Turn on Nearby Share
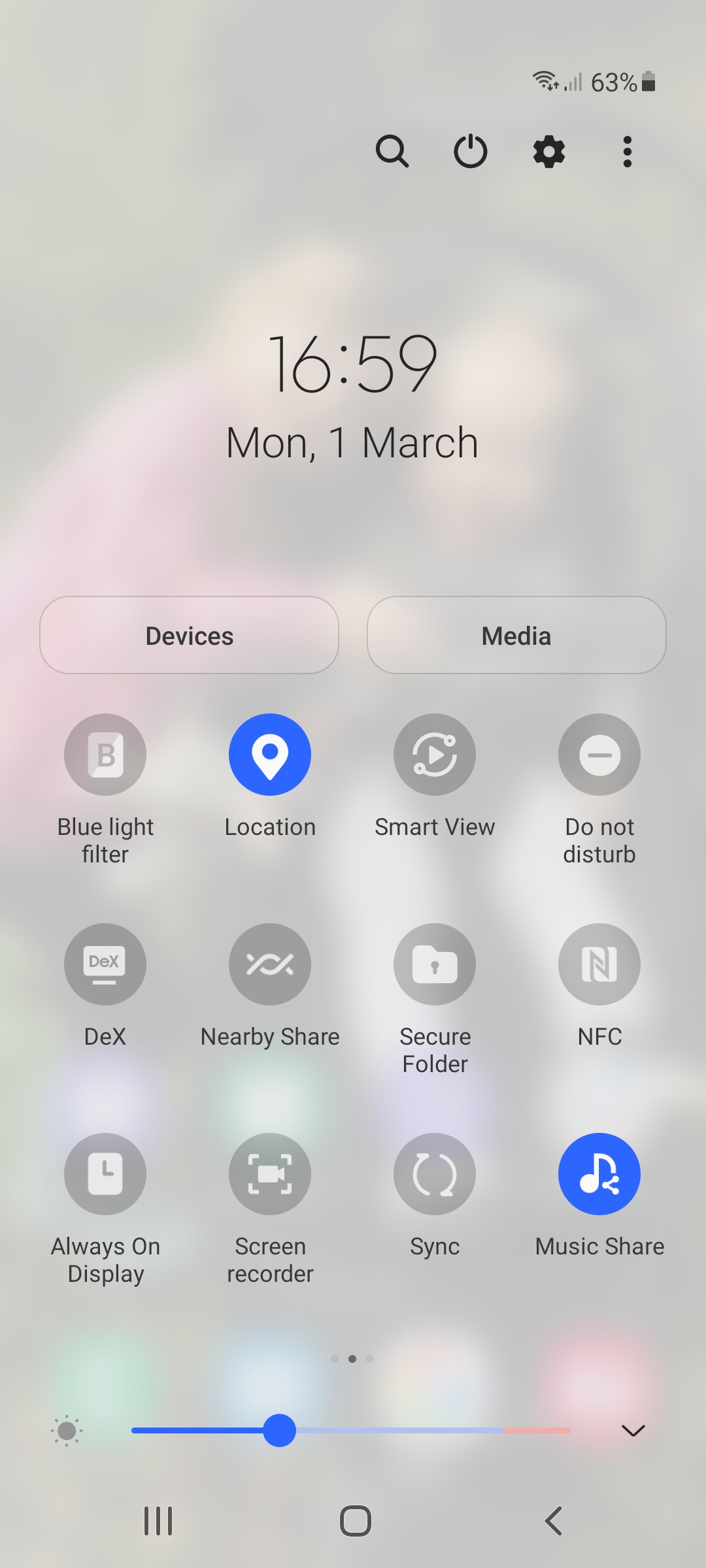Image resolution: width=706 pixels, height=1568 pixels. tap(270, 964)
